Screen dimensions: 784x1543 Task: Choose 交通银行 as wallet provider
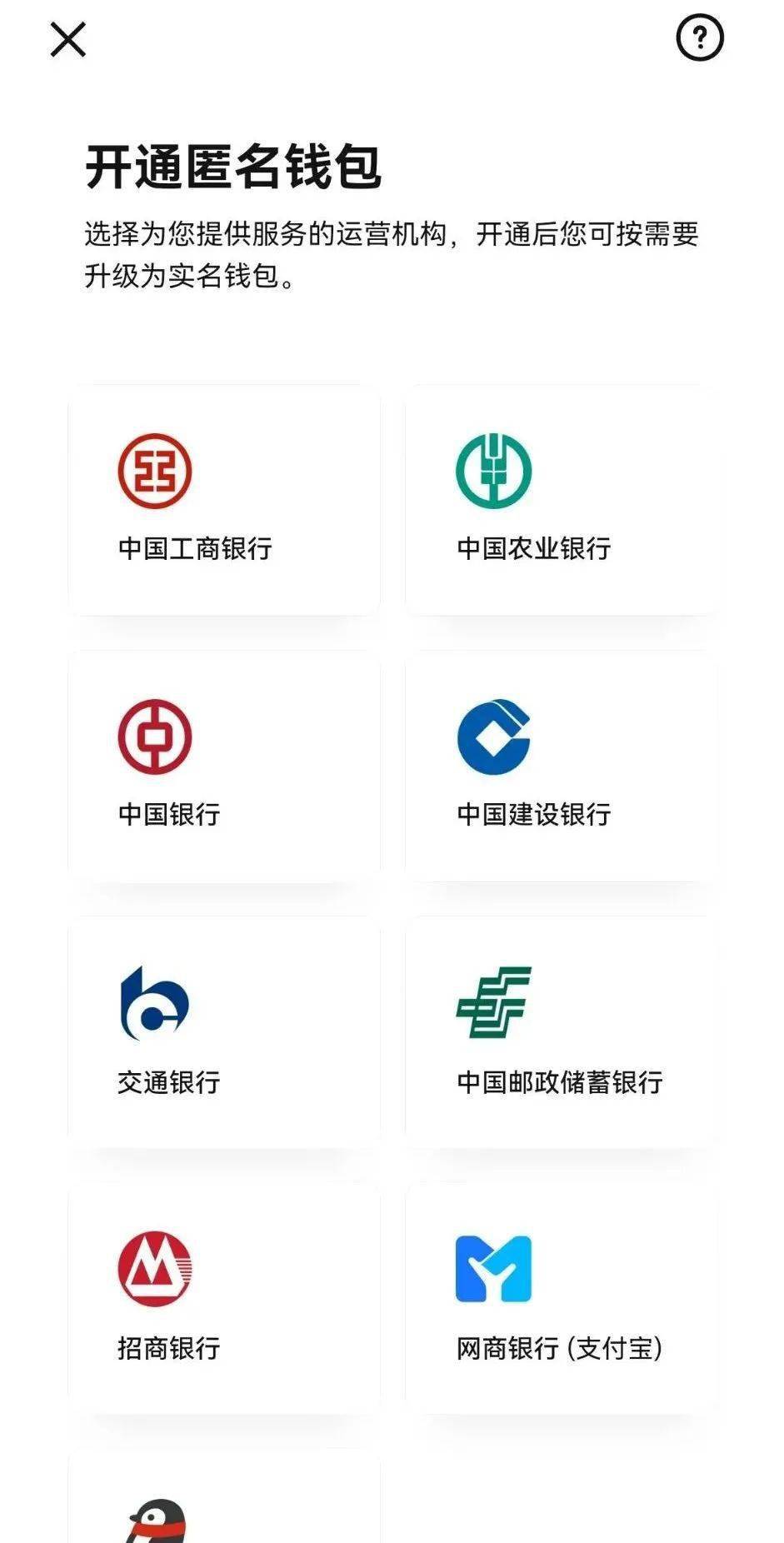(x=223, y=1032)
